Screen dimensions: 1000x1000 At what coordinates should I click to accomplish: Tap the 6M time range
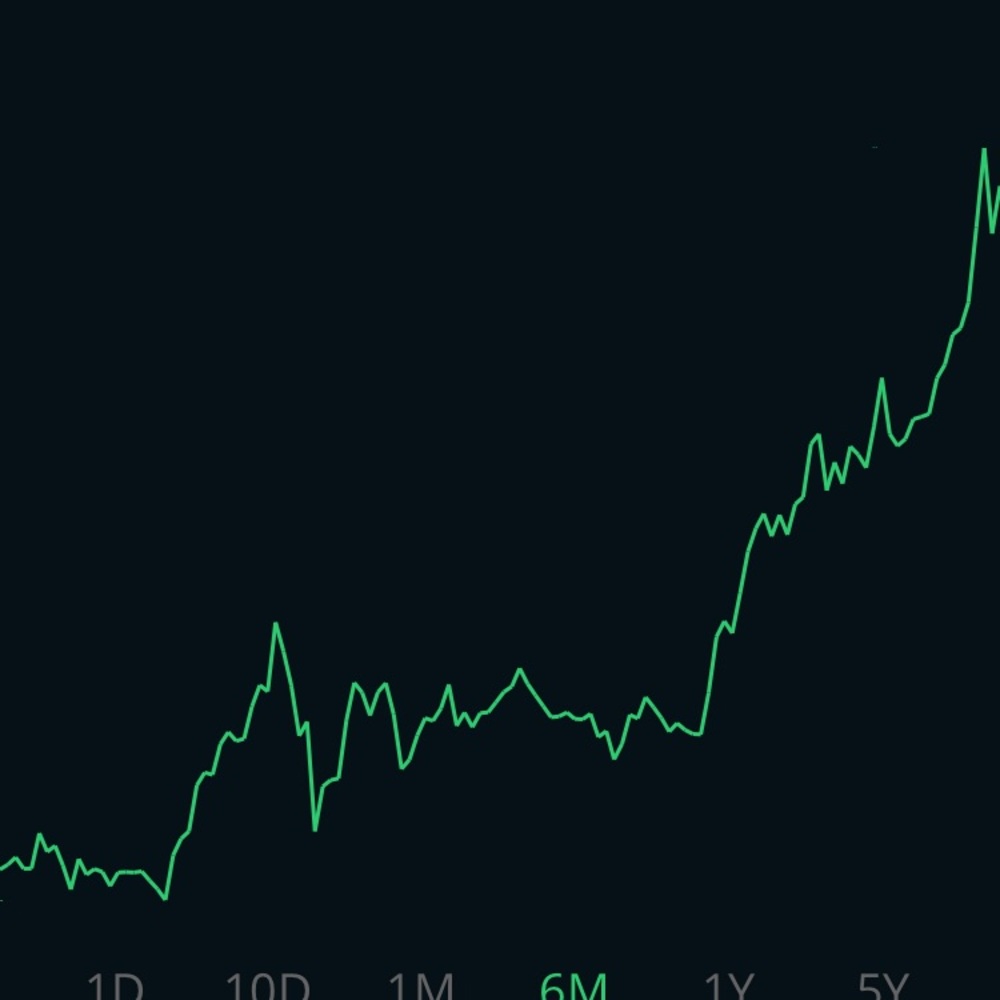pos(574,988)
